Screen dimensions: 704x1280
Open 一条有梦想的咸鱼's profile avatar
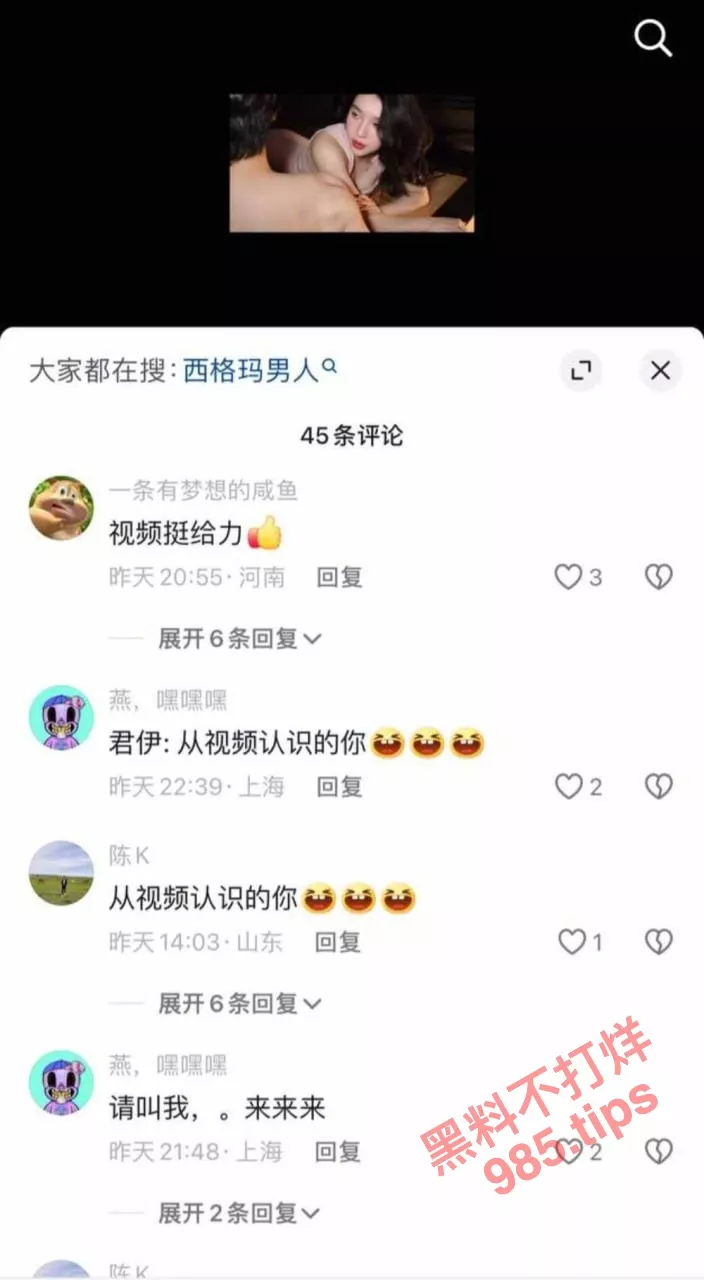61,508
